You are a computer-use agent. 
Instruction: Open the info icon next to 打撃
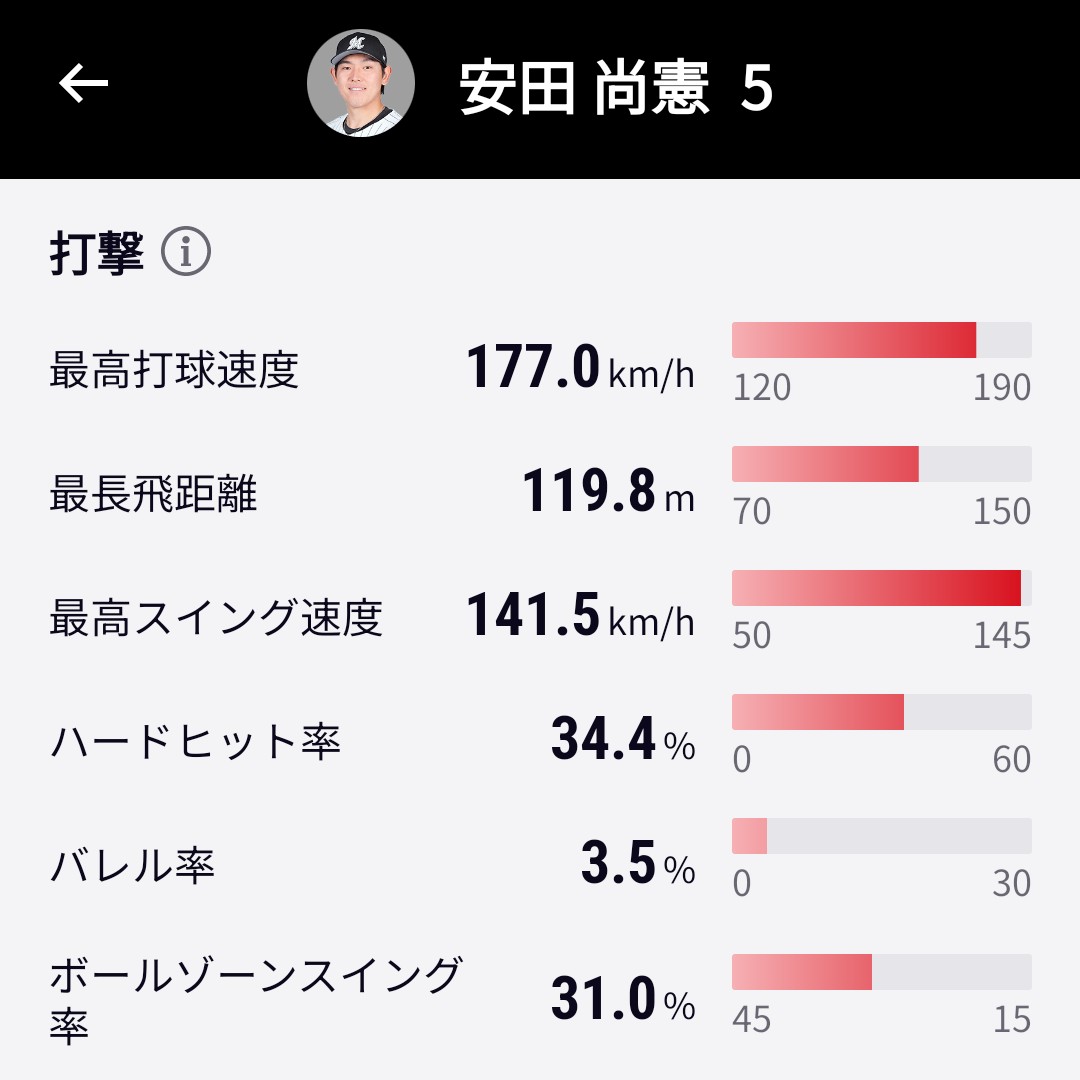(x=186, y=252)
